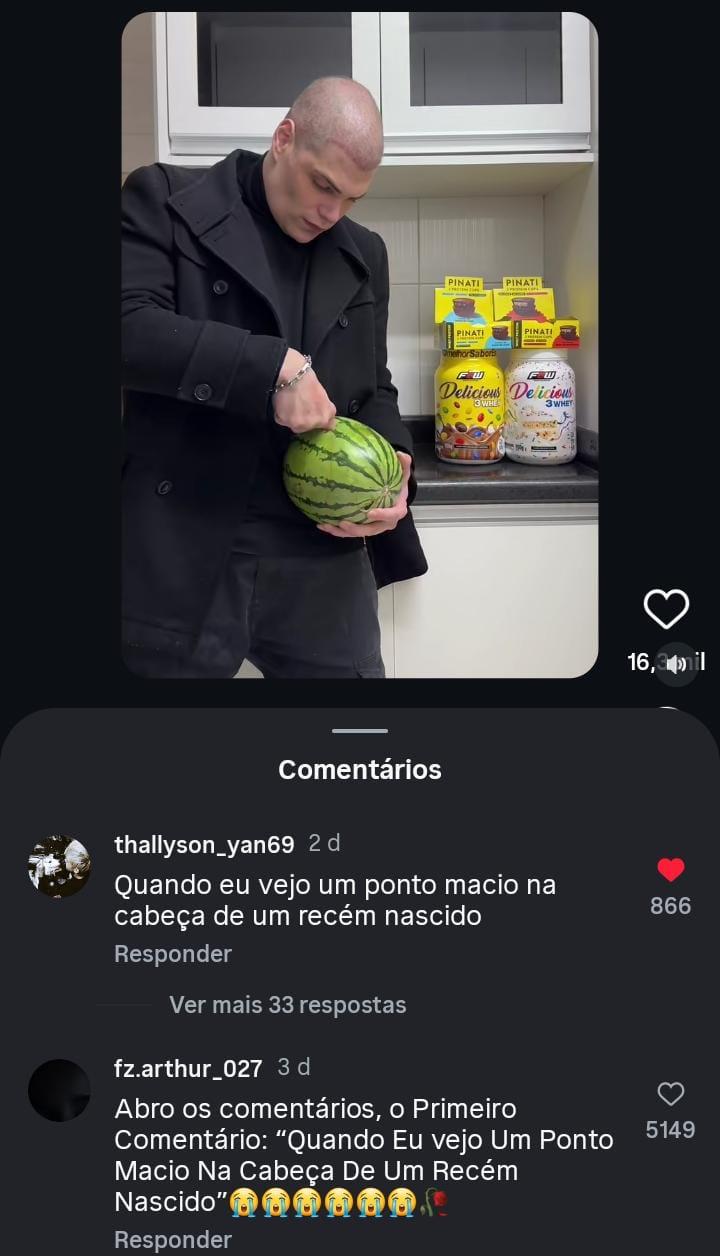Expand "Ver mais 33 respostas"

[287, 1005]
